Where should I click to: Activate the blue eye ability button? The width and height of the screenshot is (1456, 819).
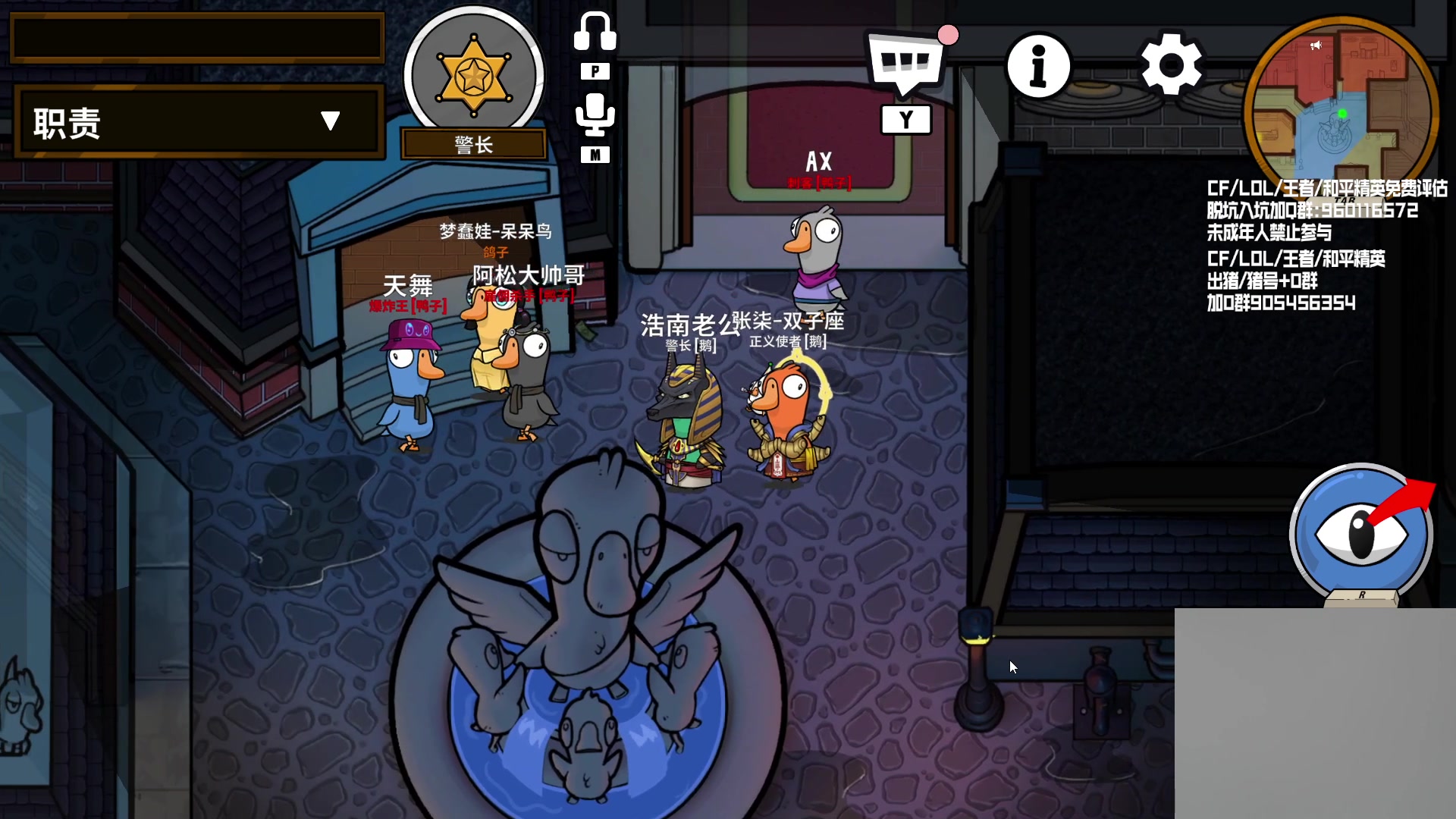pyautogui.click(x=1360, y=533)
